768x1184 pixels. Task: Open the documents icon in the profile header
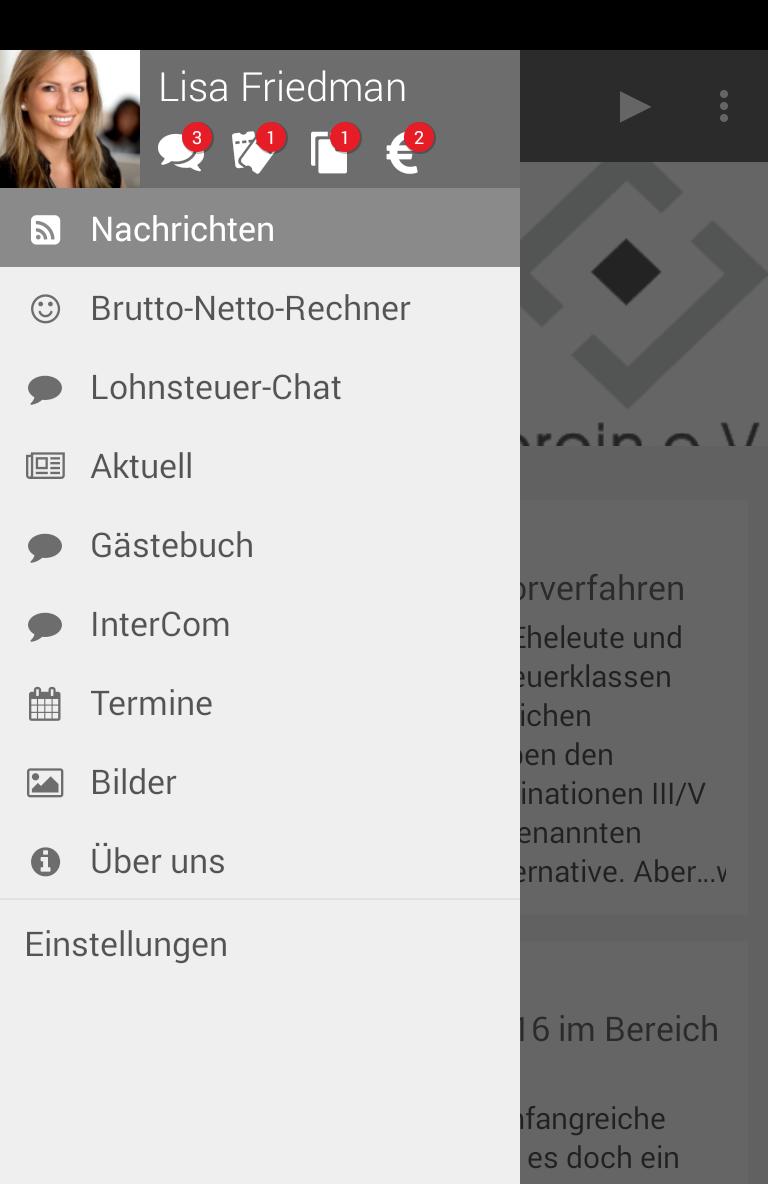tap(330, 153)
